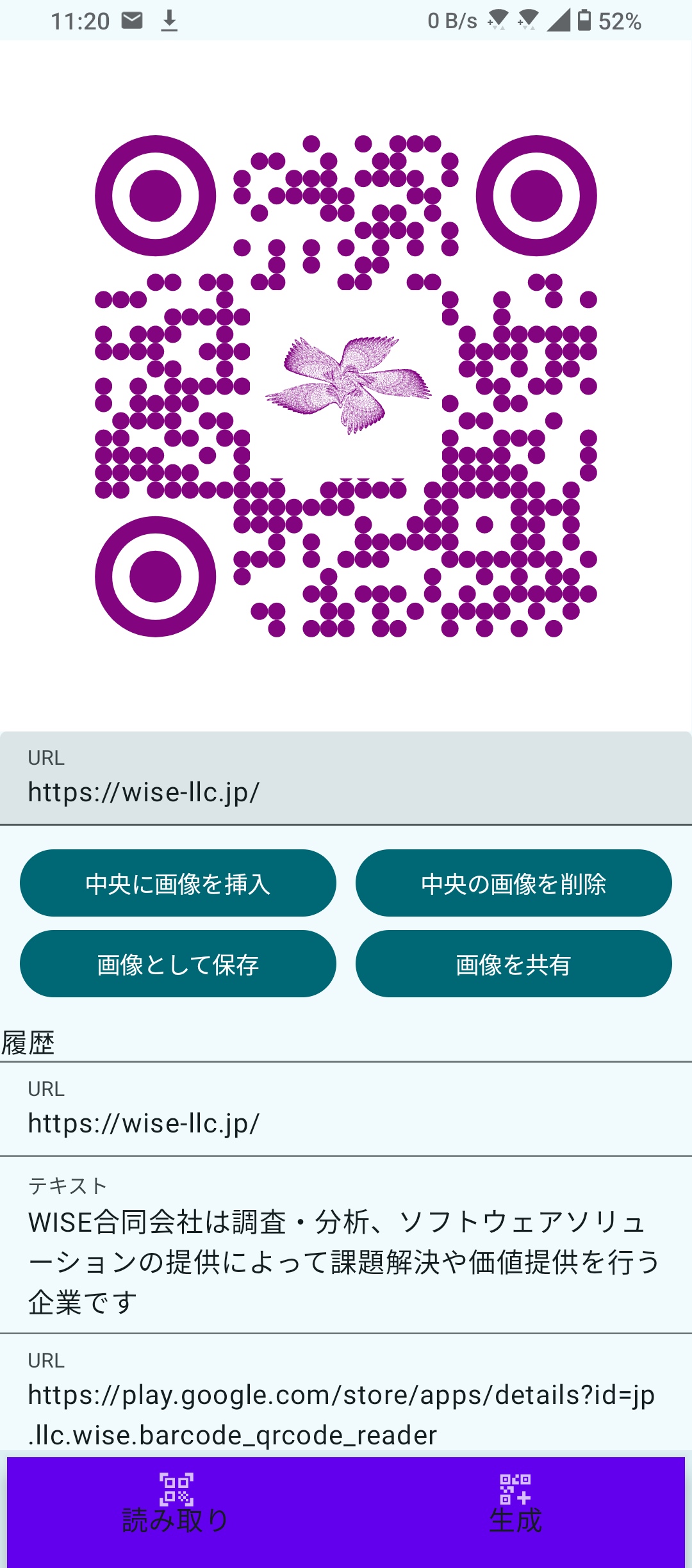Tap 中央に画像を挿入 button
This screenshot has height=1568, width=692.
pyautogui.click(x=178, y=883)
